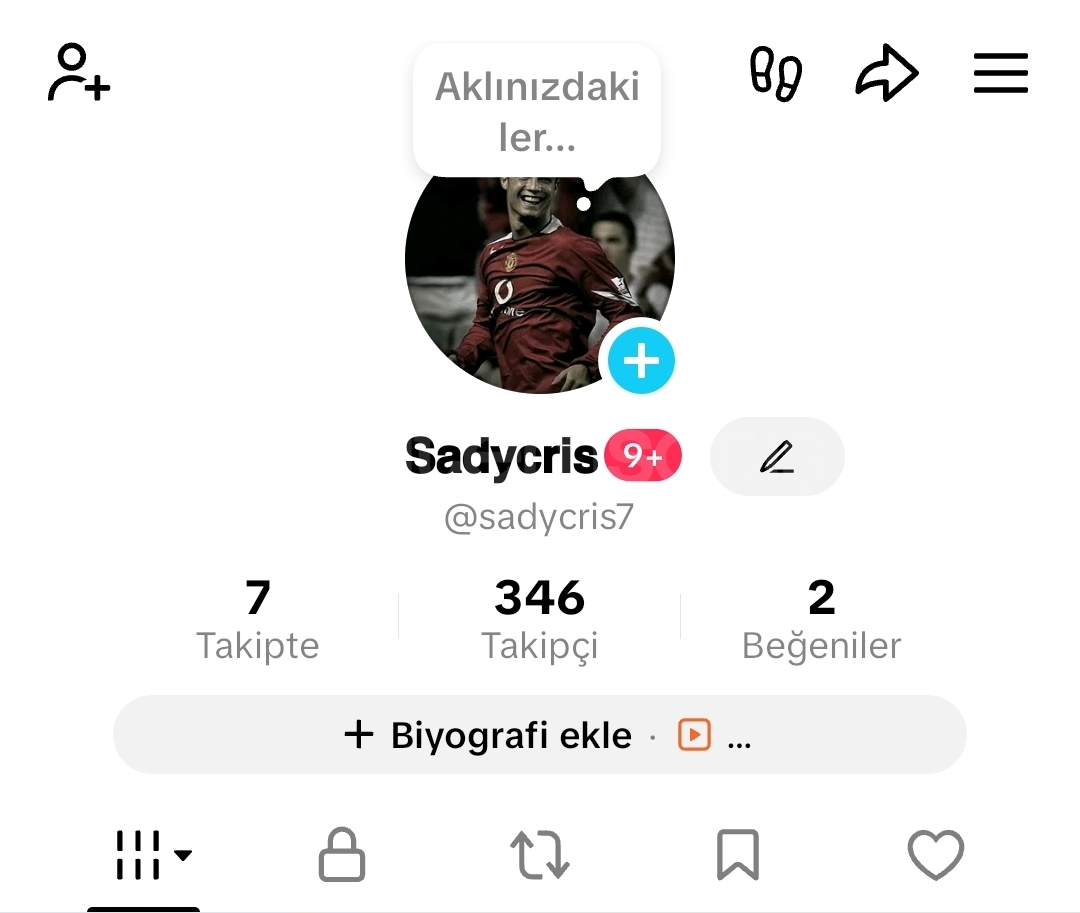Open the 2 Beğeniler count
The image size is (1080, 913).
click(821, 620)
